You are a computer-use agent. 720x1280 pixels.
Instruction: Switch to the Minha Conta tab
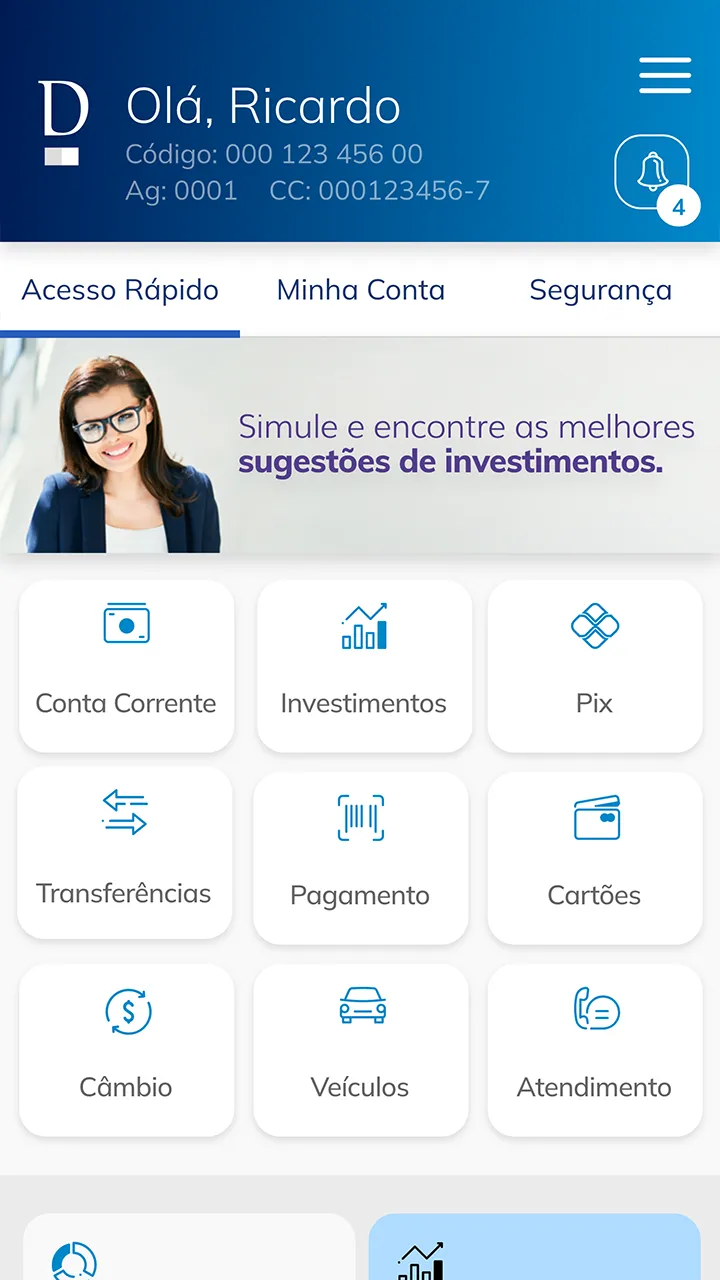click(x=360, y=290)
